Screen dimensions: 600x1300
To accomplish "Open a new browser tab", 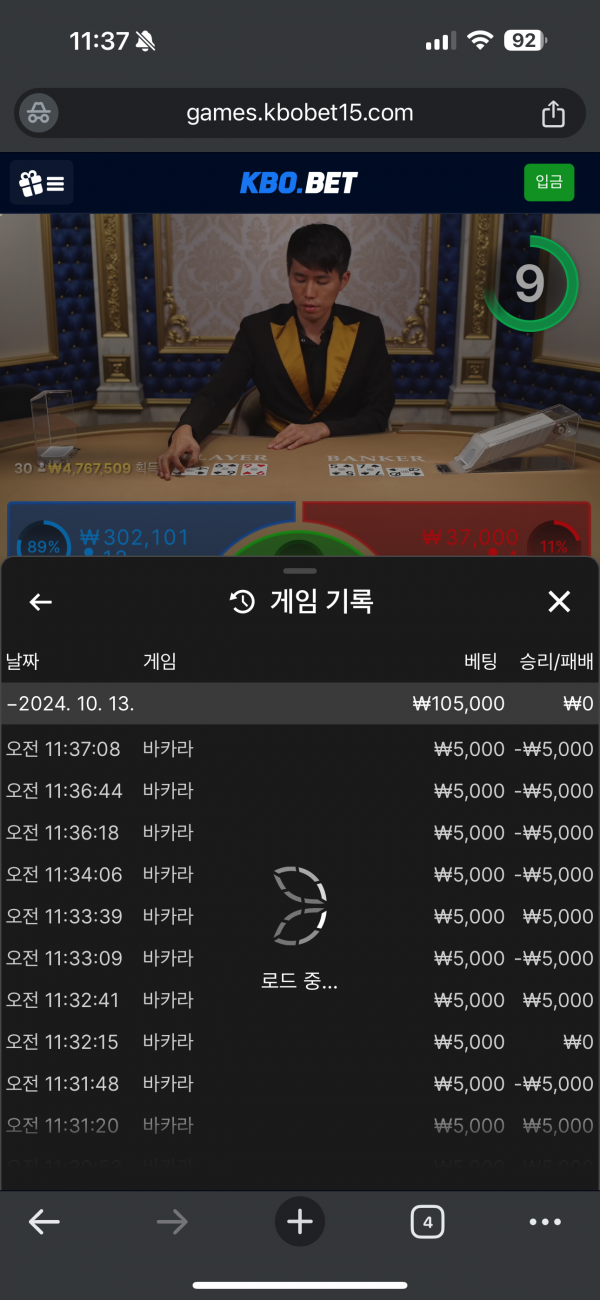I will [300, 1222].
